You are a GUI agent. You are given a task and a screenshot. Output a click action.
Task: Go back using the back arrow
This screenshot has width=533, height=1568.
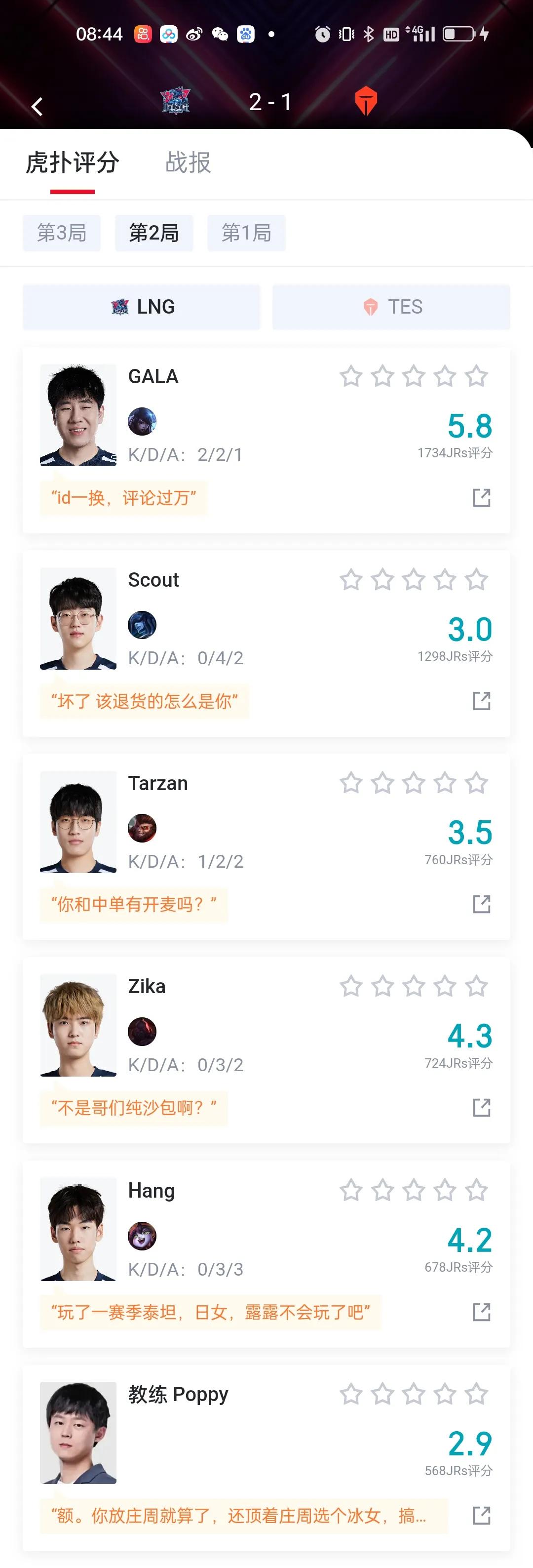(x=37, y=107)
